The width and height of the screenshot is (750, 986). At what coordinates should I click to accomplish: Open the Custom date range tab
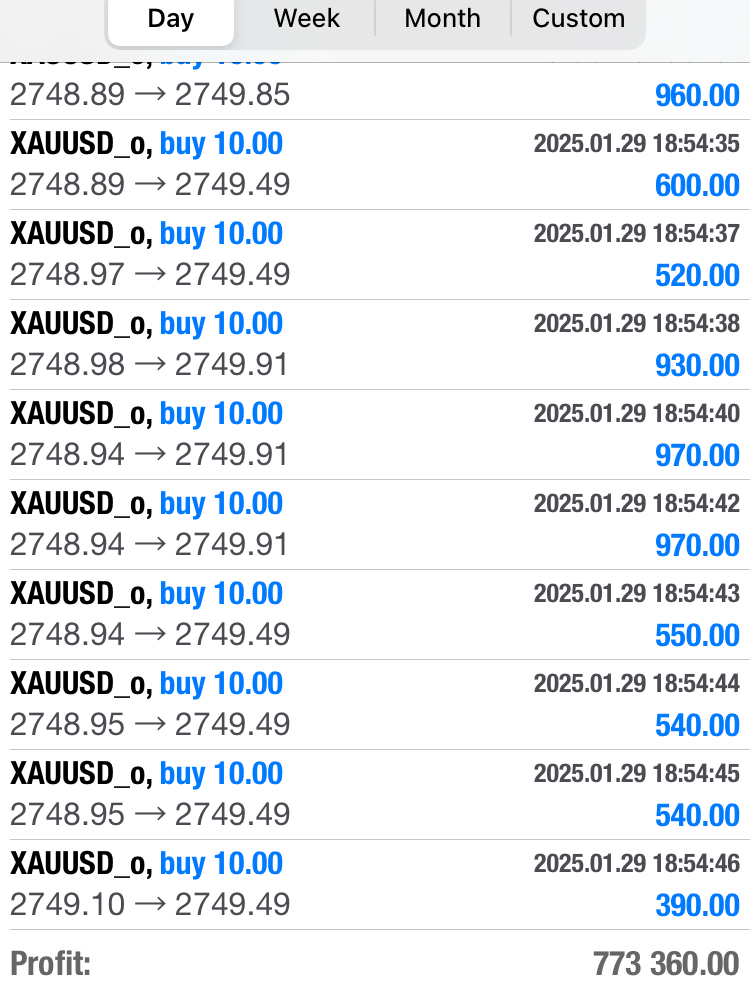pyautogui.click(x=579, y=18)
